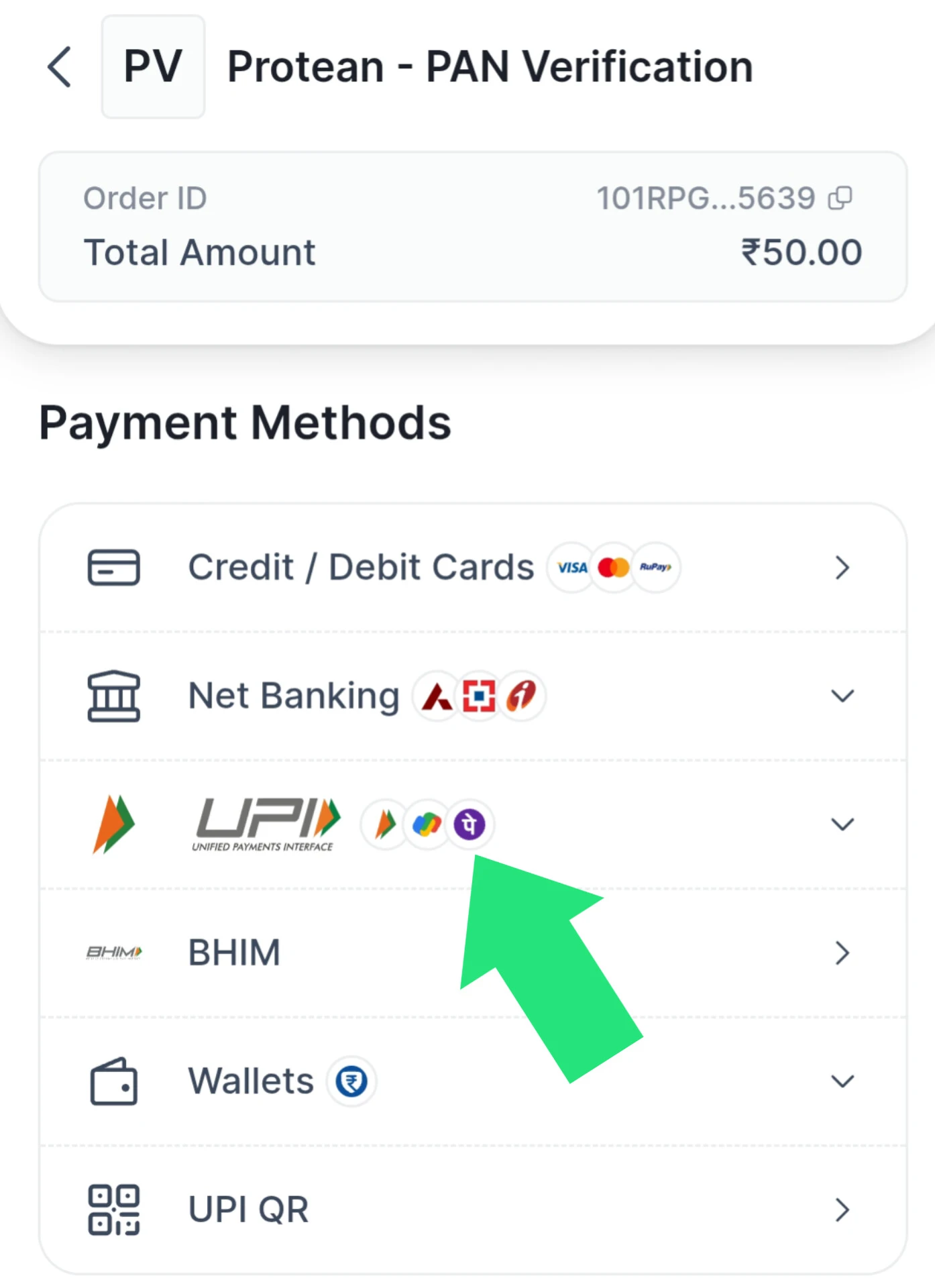
Task: Click the BHIM app icon beside UPI logo
Action: coord(383,824)
